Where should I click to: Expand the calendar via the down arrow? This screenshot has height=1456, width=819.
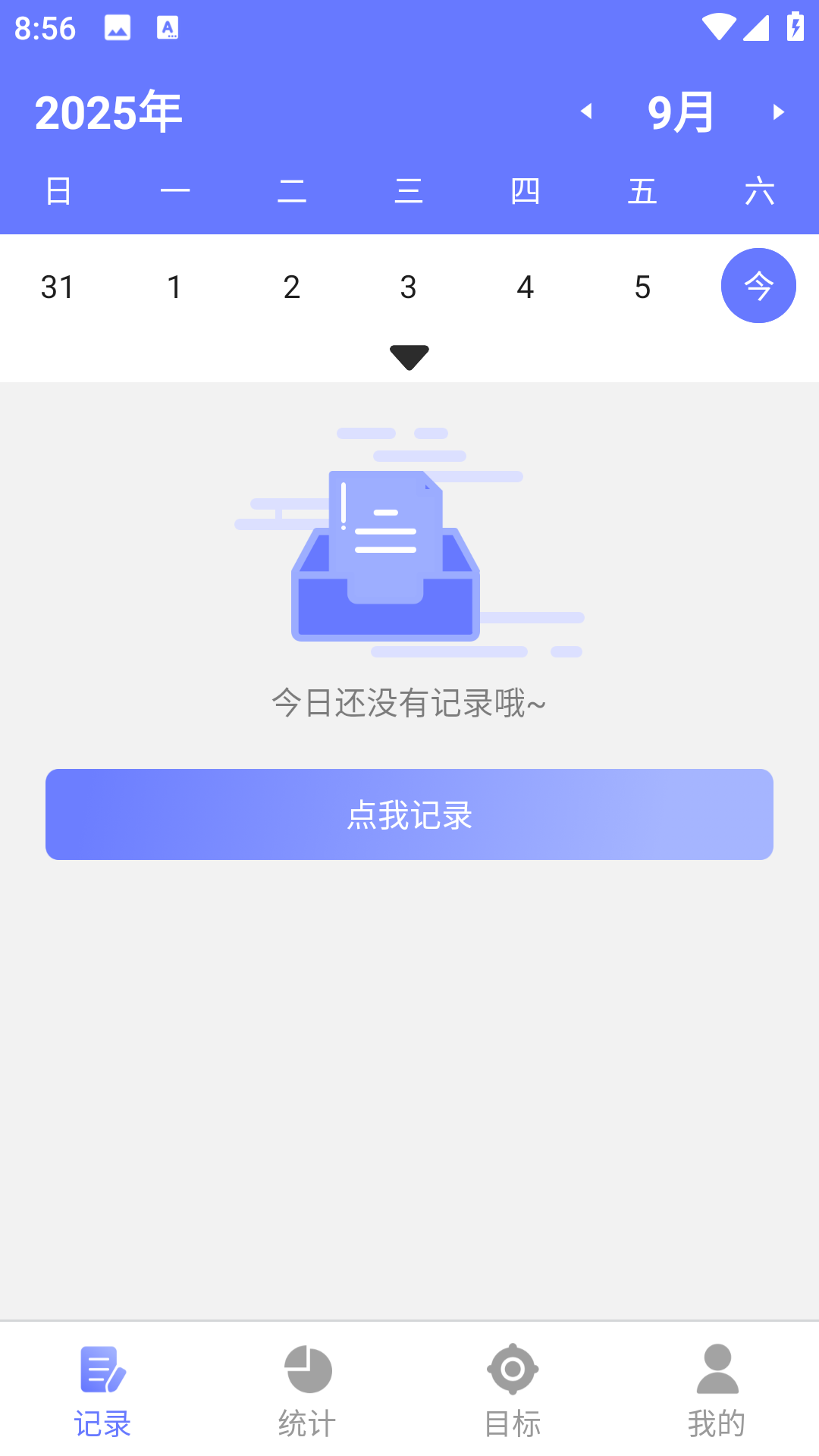(x=409, y=355)
